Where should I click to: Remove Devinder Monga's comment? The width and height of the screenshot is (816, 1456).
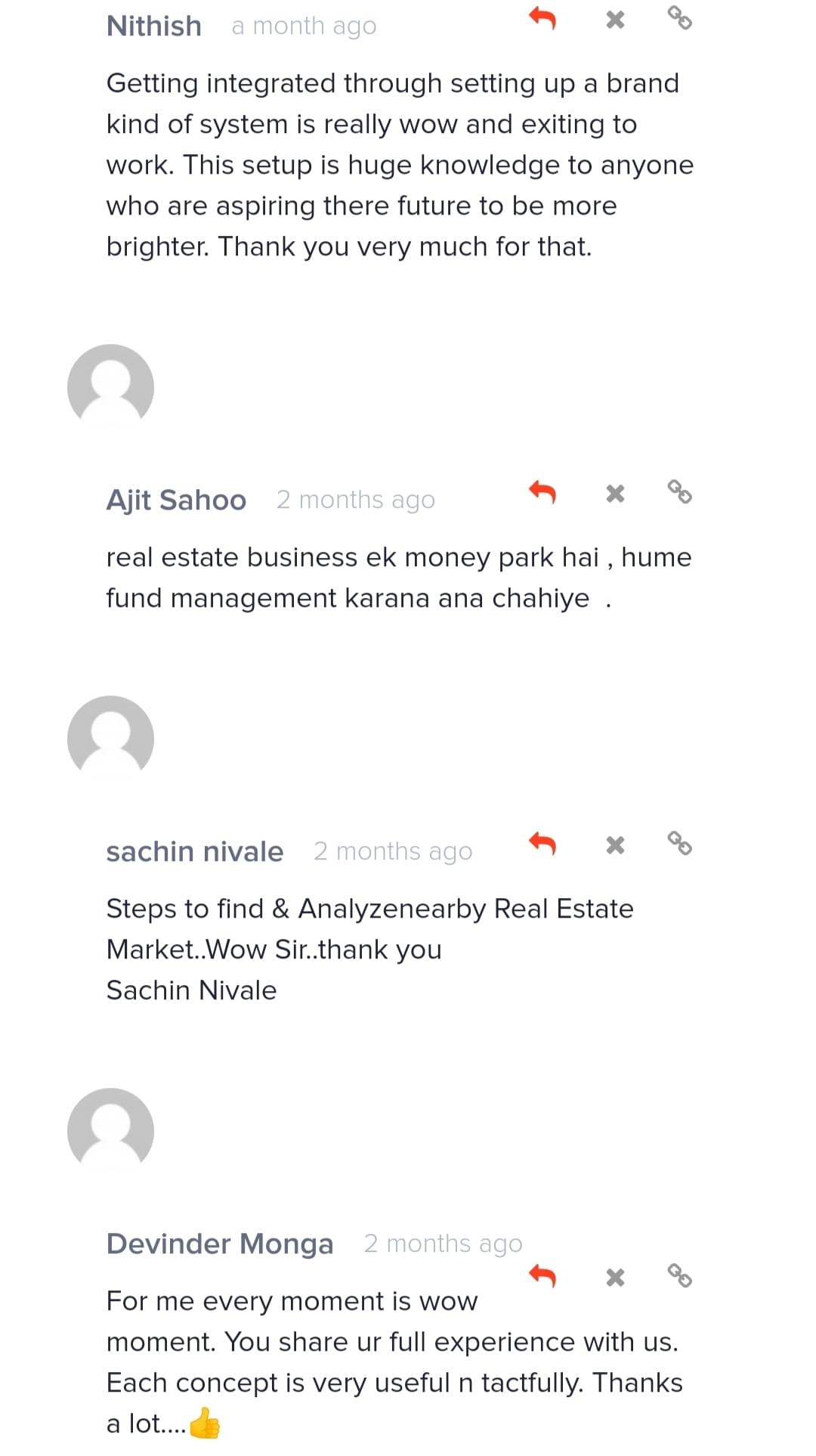[x=616, y=1278]
